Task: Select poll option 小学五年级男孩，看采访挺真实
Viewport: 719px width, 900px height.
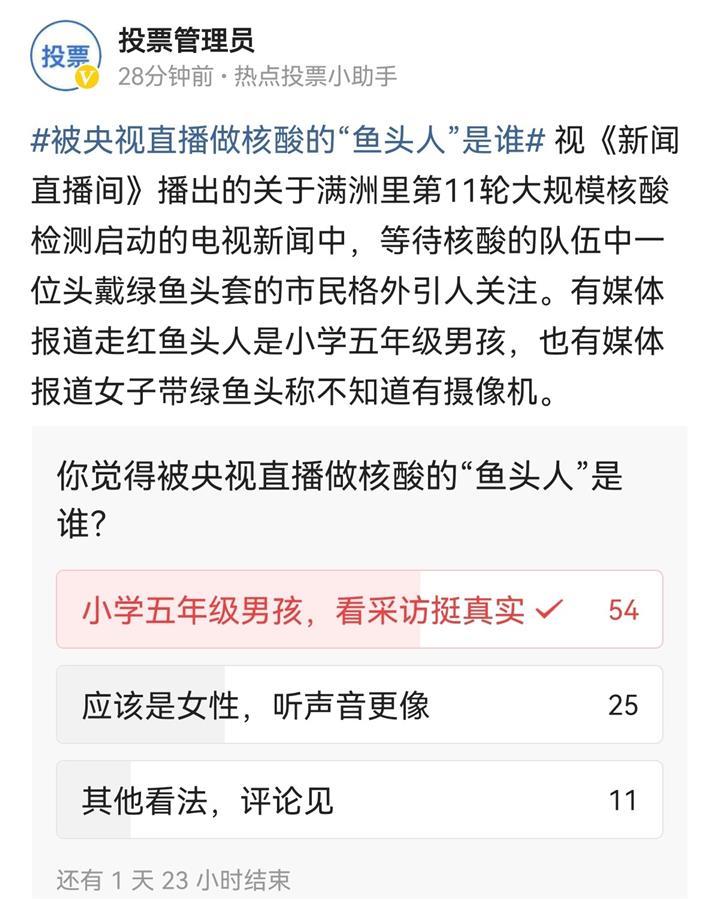Action: [359, 610]
